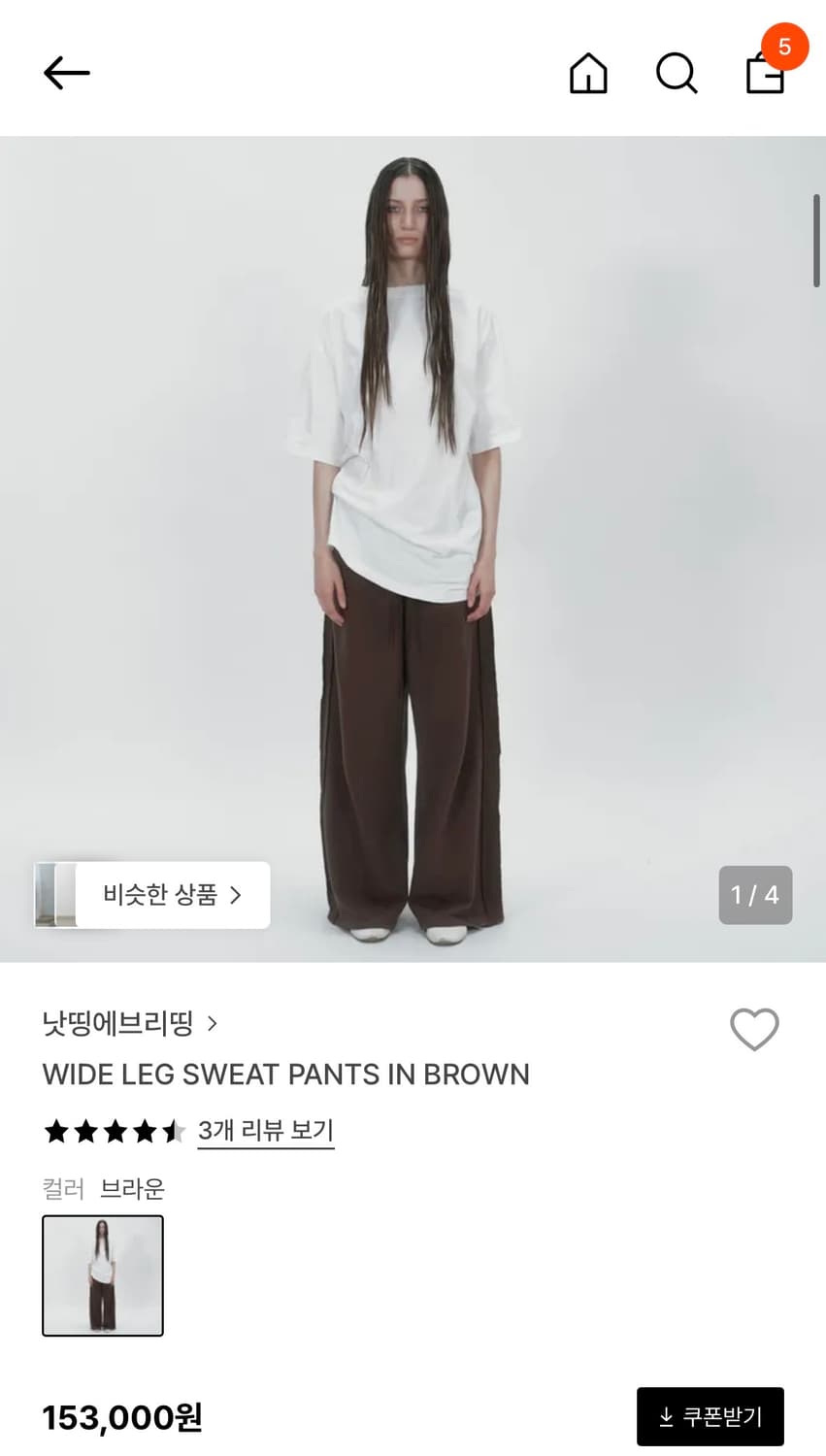
Task: Tap the star rating icons
Action: pos(114,1131)
